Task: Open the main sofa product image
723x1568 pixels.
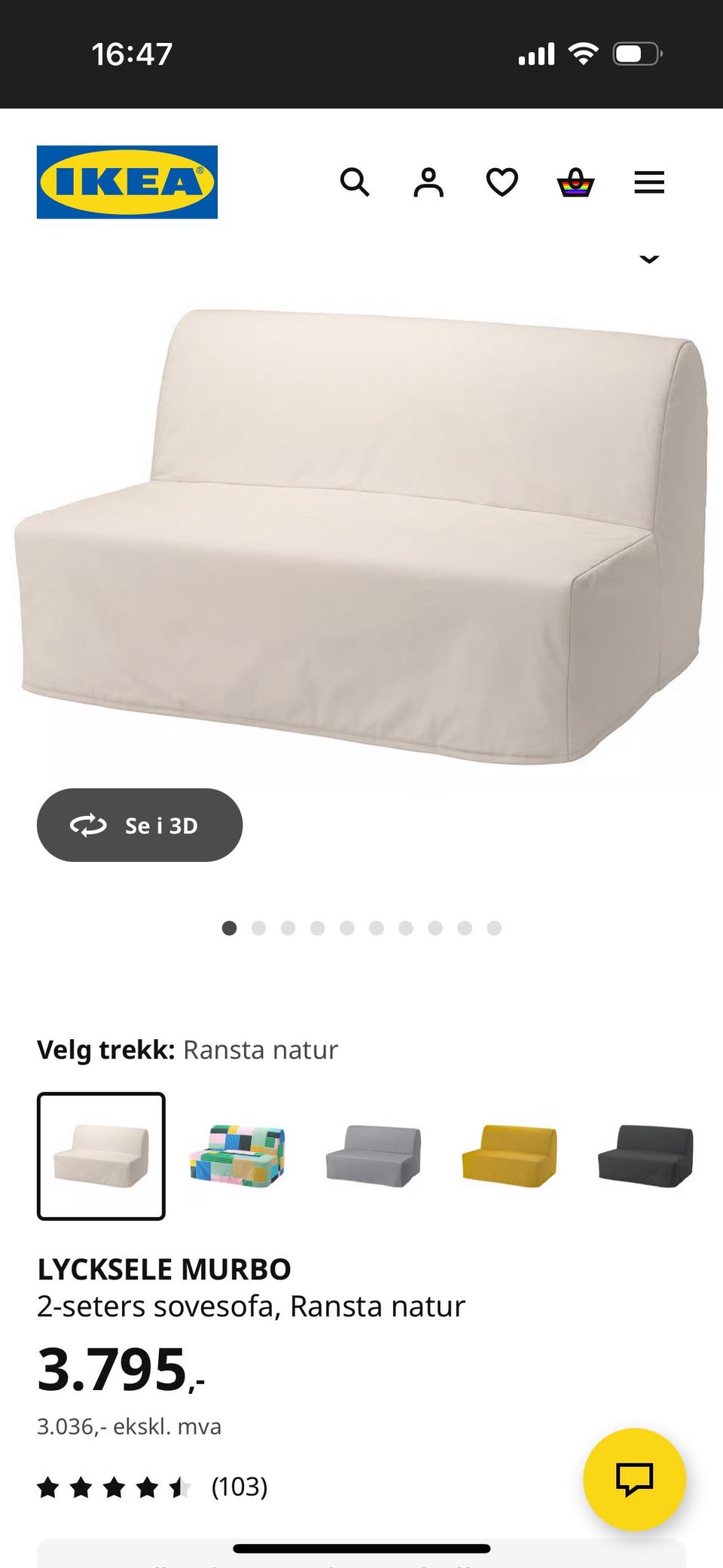Action: [x=361, y=535]
